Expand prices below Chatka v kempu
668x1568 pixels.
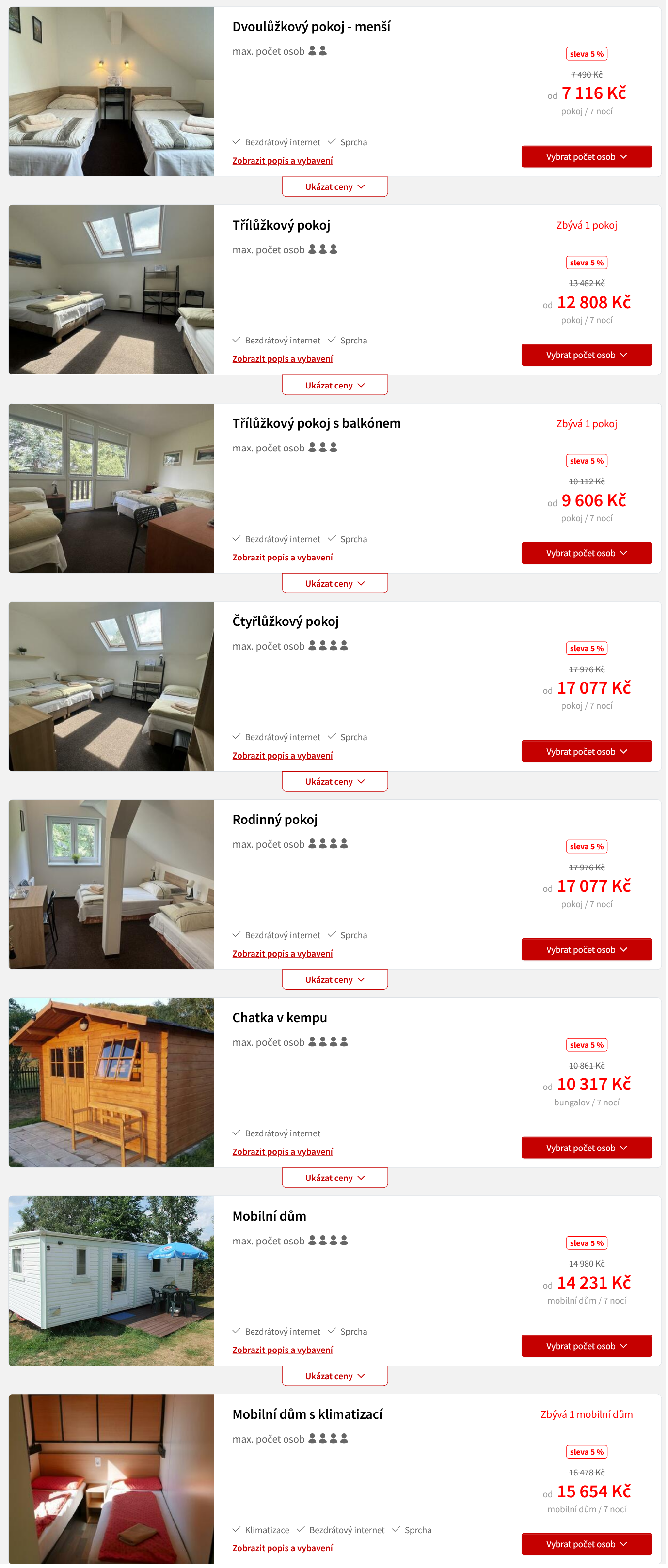coord(334,1178)
